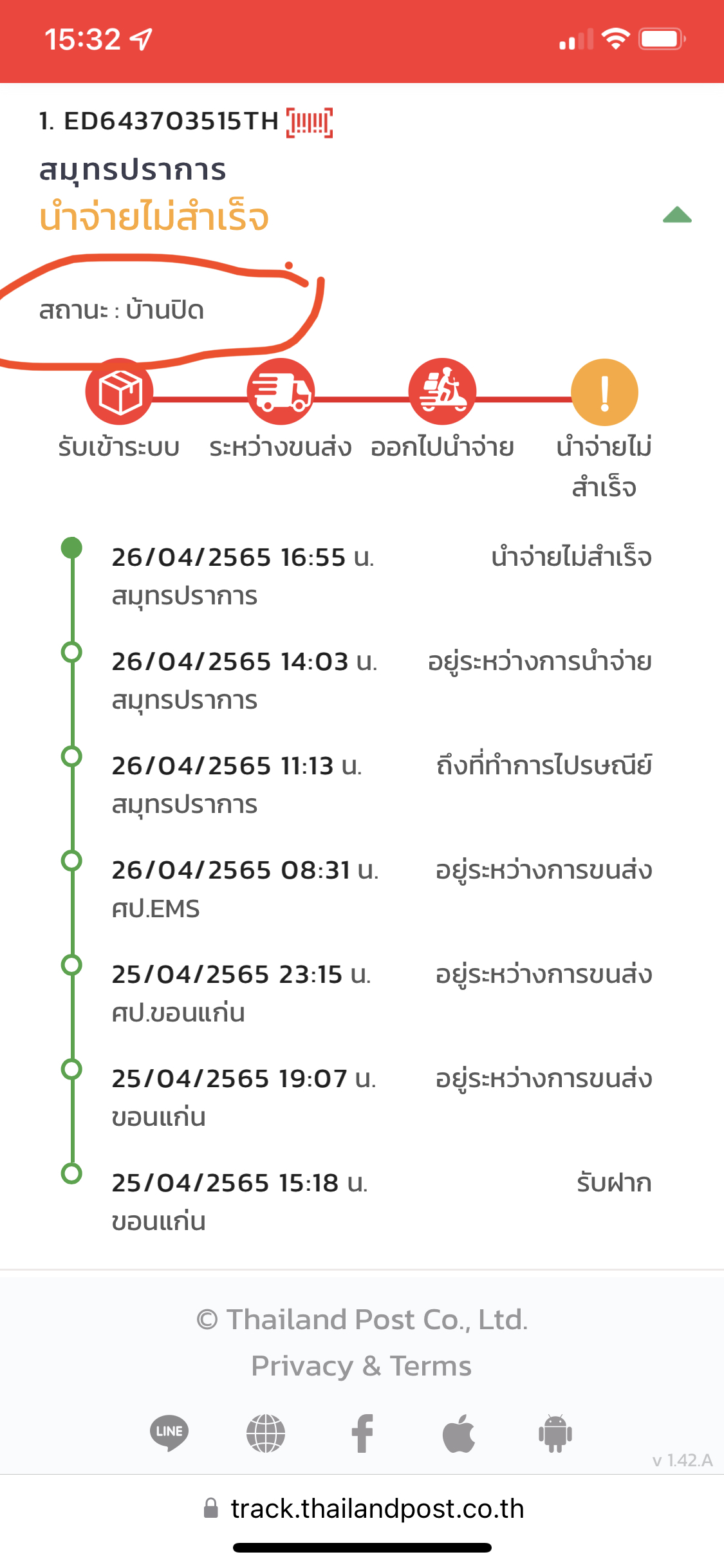Open the barcode icon next to ED643703515TH
Image resolution: width=724 pixels, height=1568 pixels.
pos(310,122)
